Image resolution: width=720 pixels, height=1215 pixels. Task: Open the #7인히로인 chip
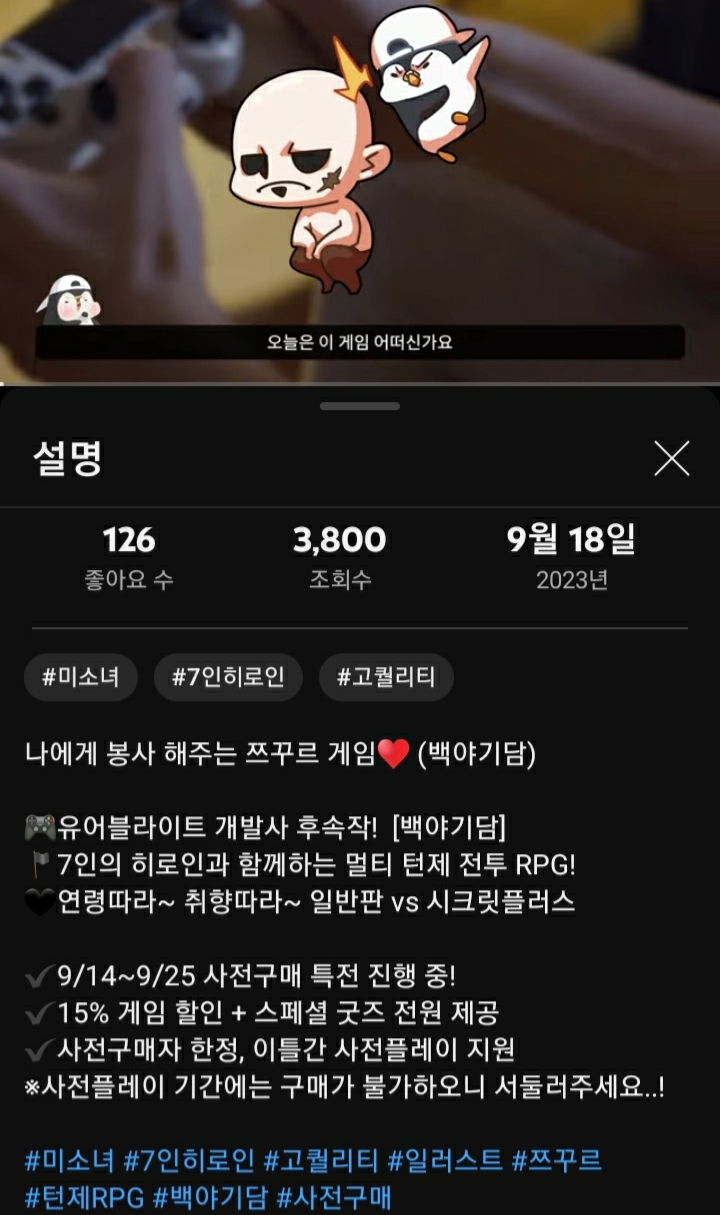coord(228,677)
